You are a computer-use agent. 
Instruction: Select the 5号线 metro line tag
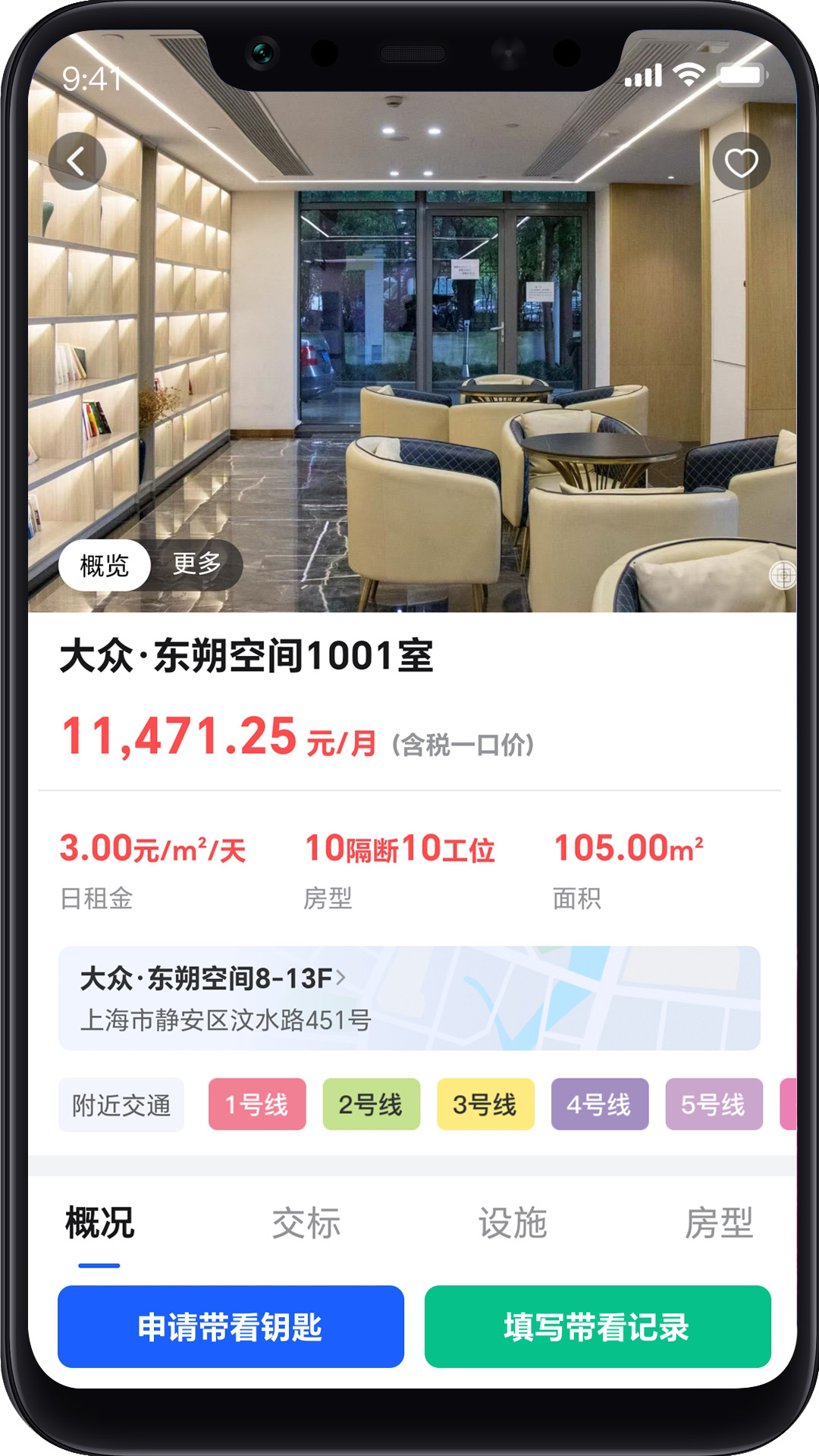pos(714,1105)
